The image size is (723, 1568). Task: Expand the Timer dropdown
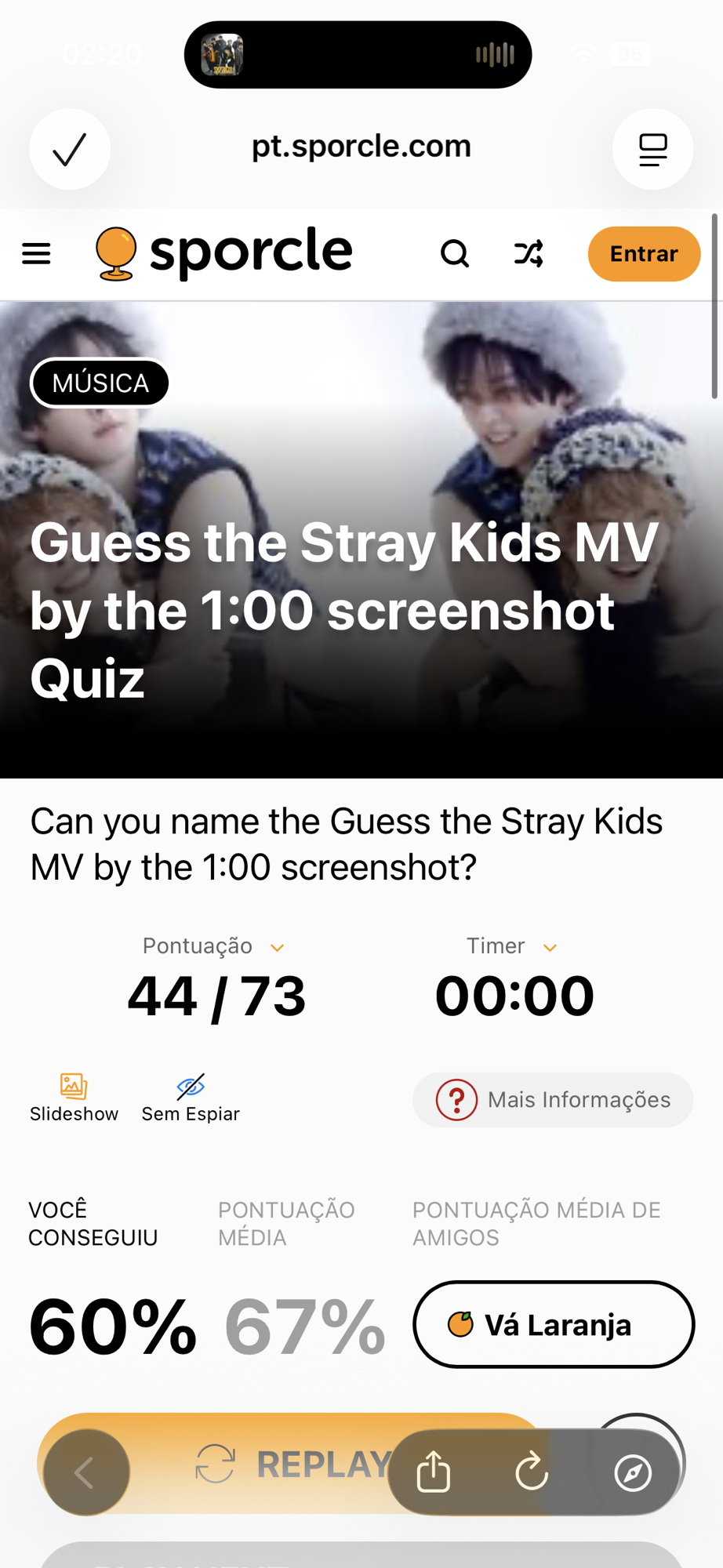pyautogui.click(x=550, y=947)
